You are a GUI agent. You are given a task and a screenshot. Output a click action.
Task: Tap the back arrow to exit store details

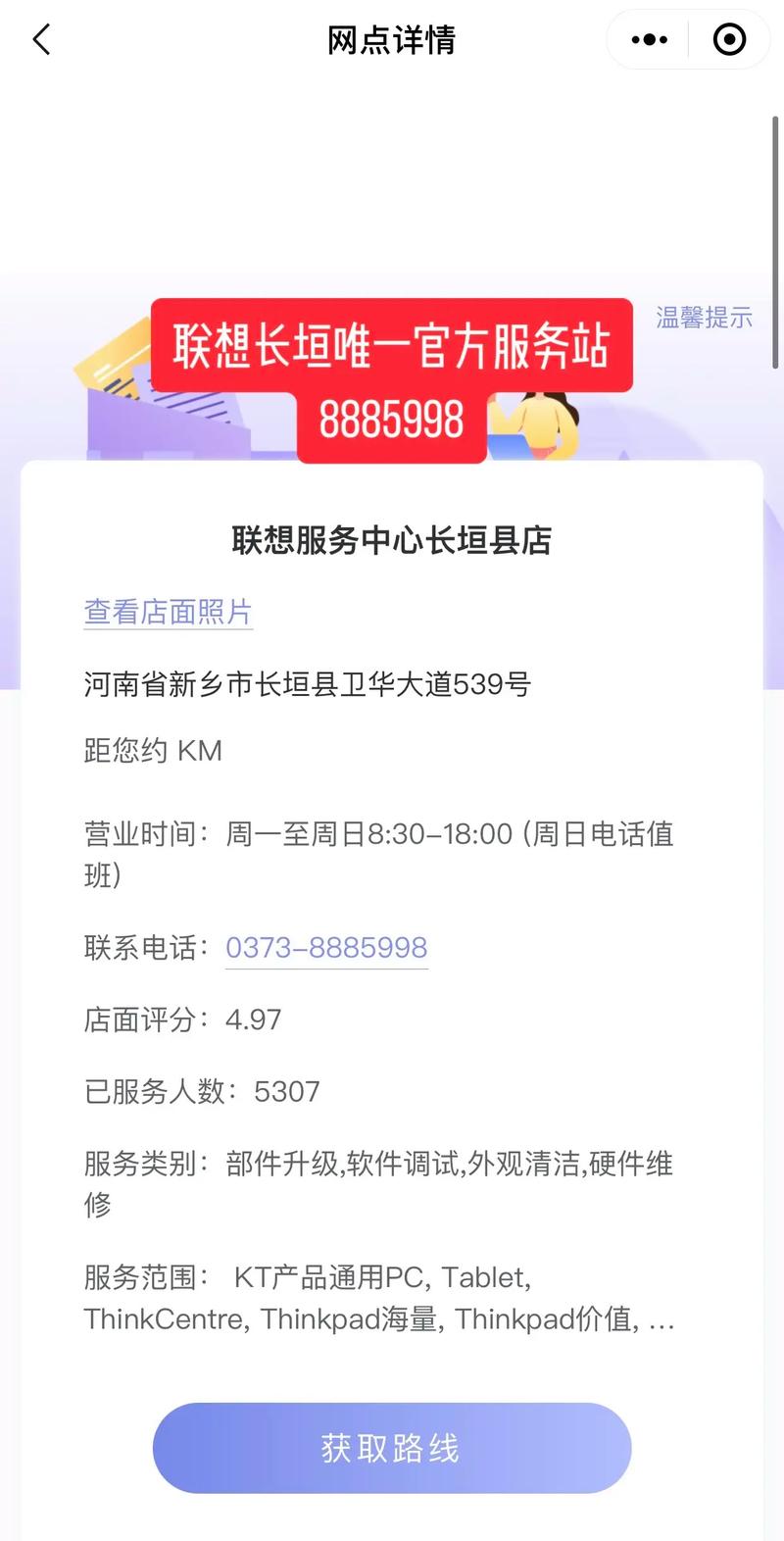pos(39,40)
